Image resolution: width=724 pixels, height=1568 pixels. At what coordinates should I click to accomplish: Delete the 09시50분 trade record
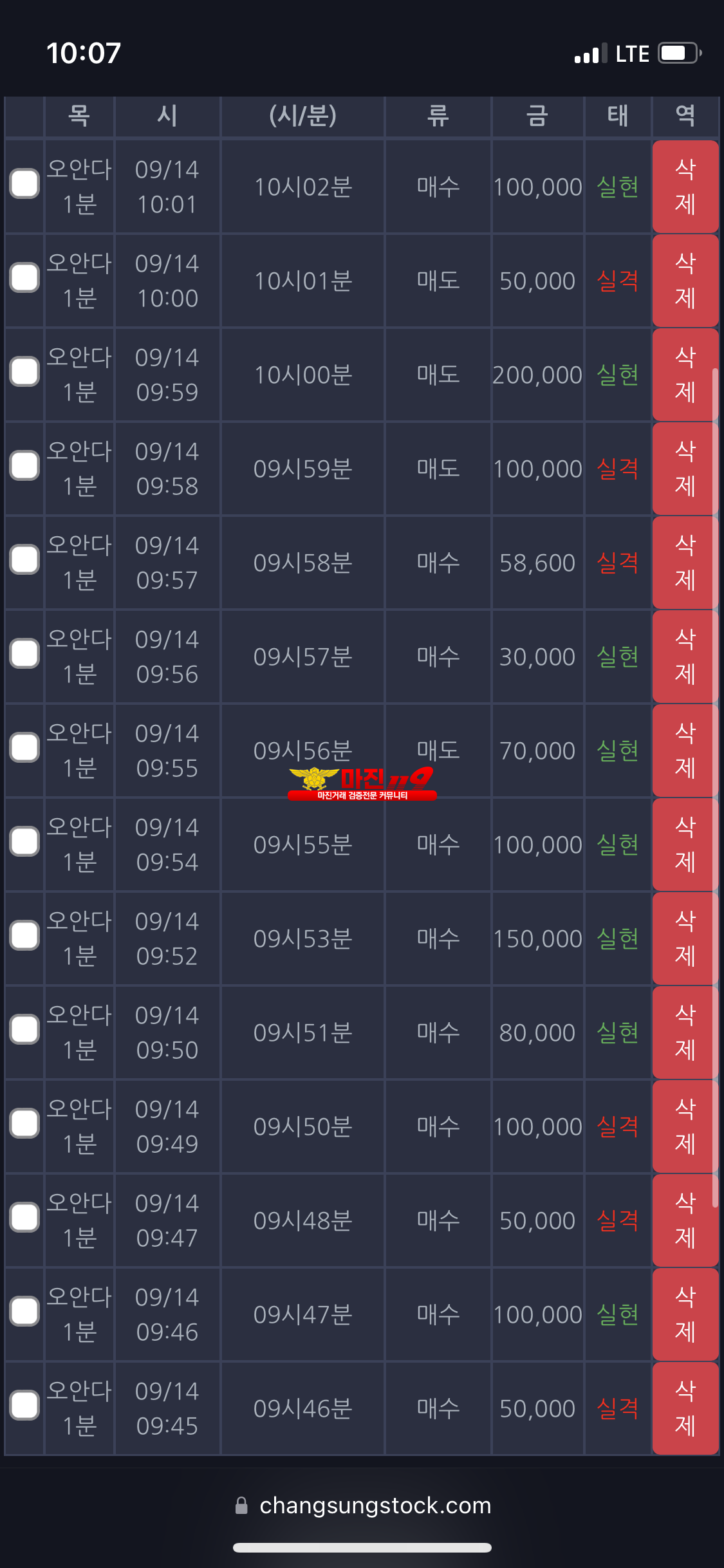click(x=685, y=1126)
